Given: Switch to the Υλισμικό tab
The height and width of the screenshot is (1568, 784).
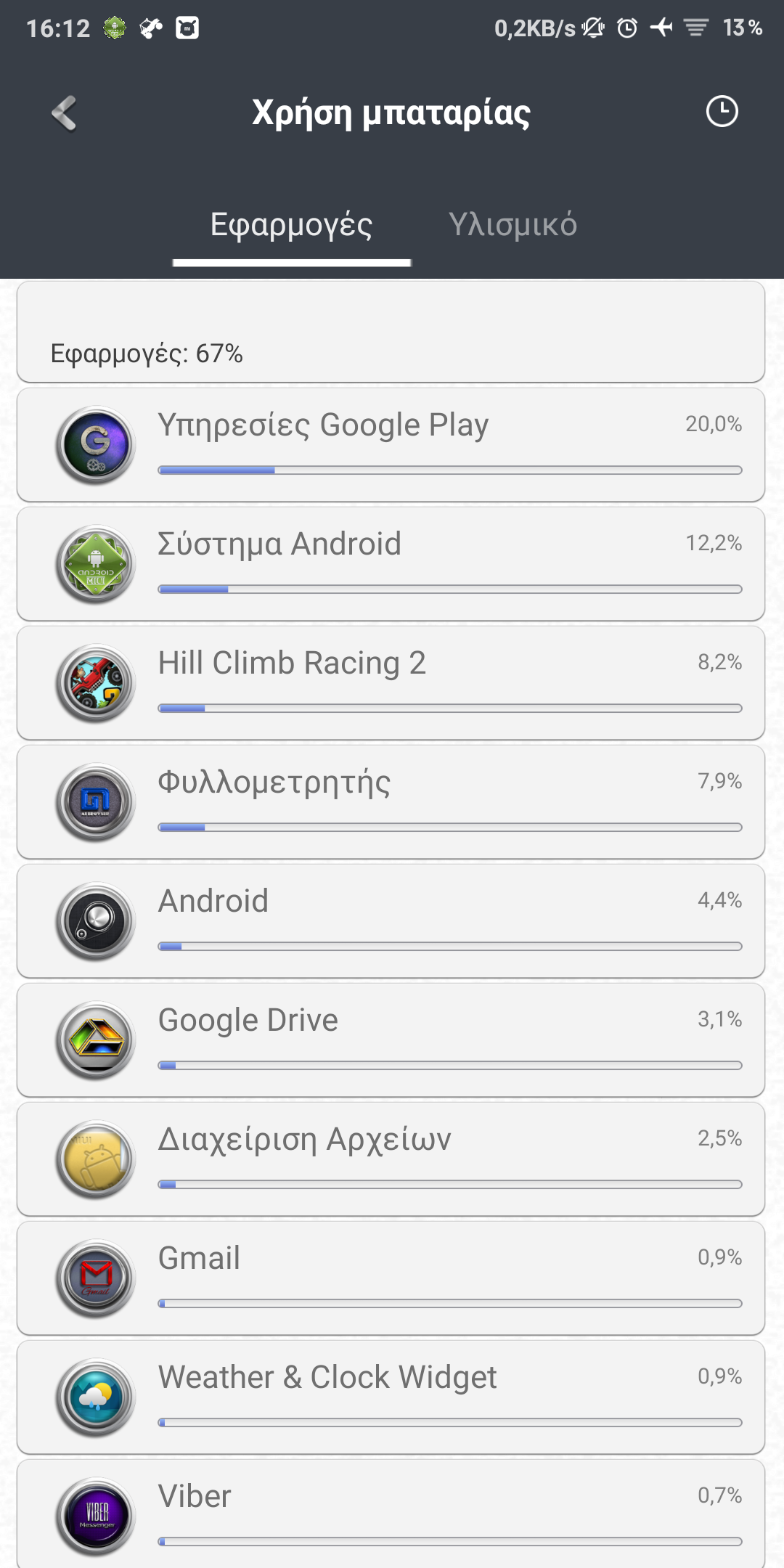Looking at the screenshot, I should click(513, 225).
